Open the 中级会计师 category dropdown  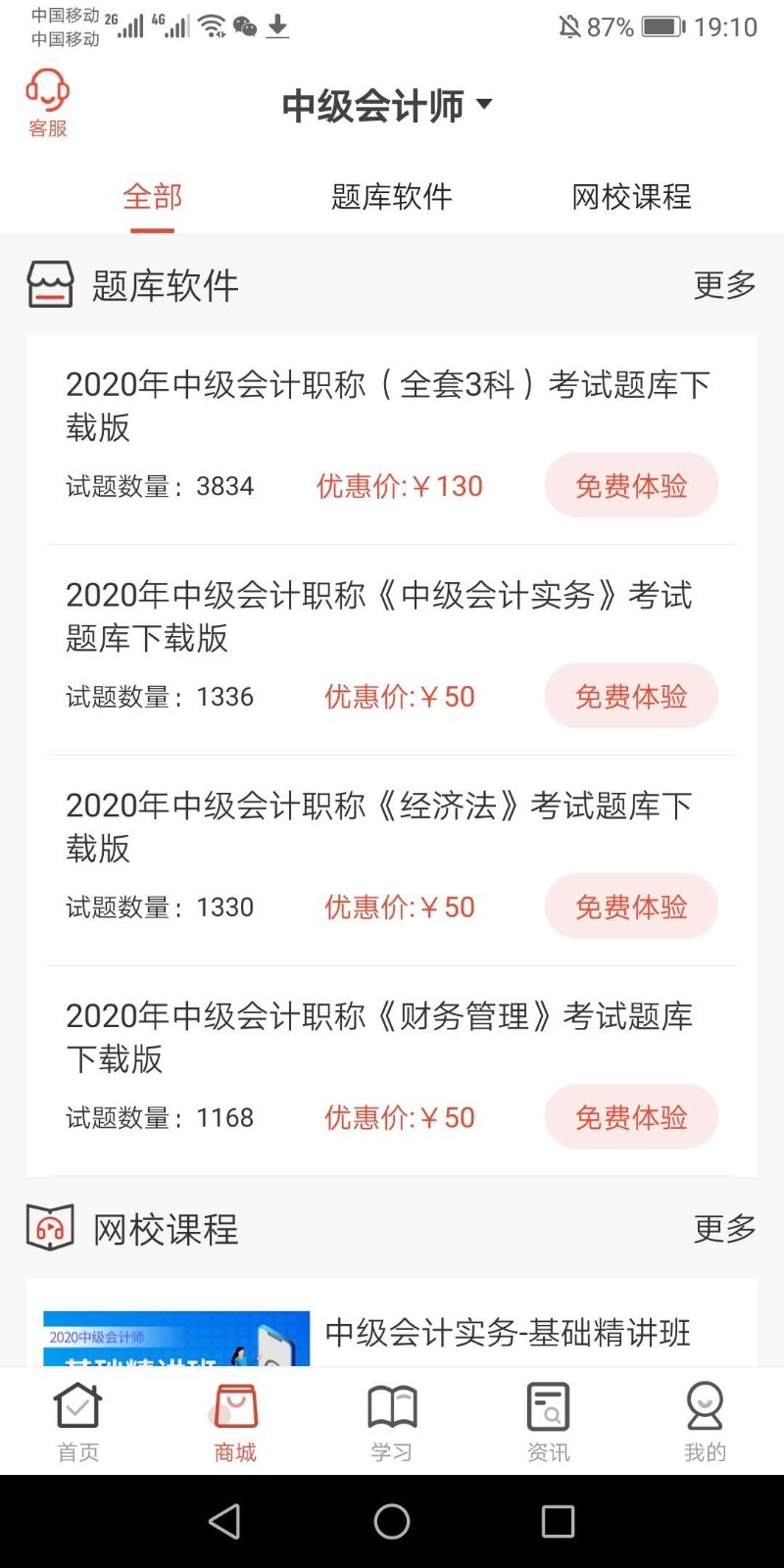[x=388, y=106]
